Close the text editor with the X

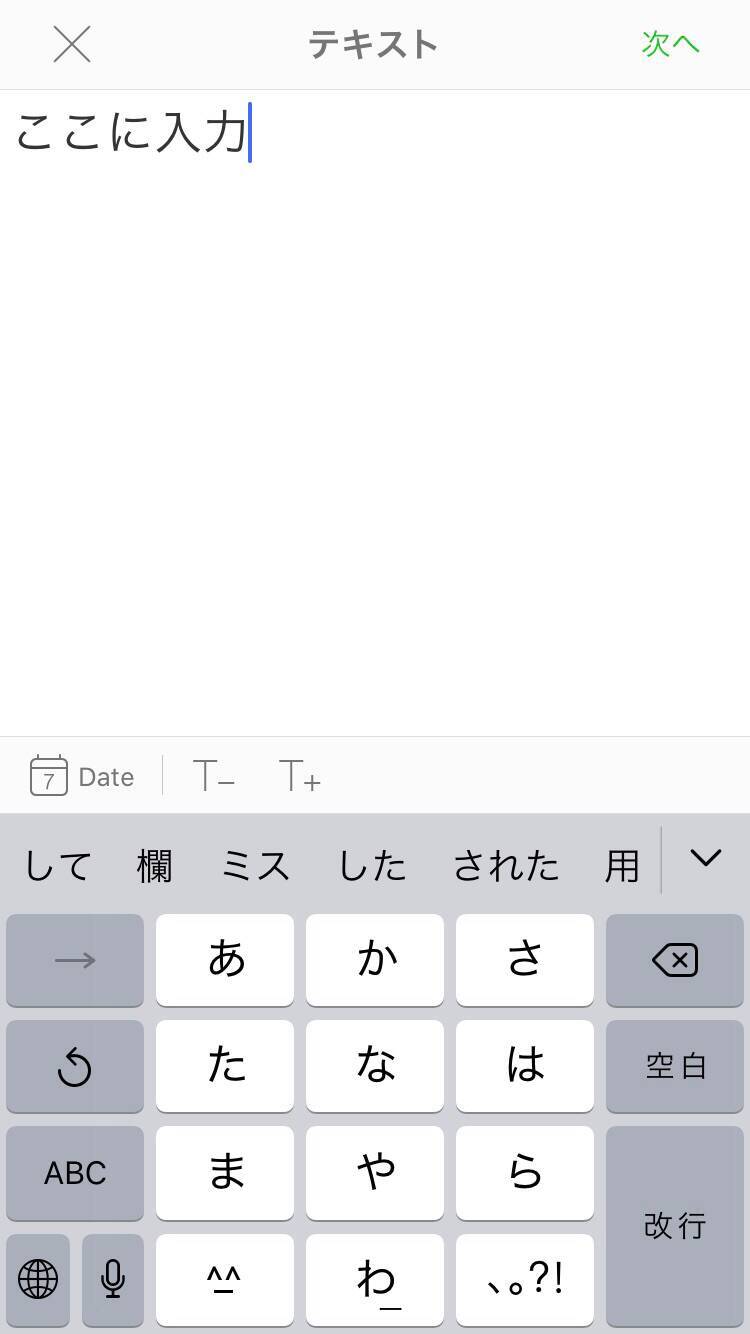pos(72,45)
